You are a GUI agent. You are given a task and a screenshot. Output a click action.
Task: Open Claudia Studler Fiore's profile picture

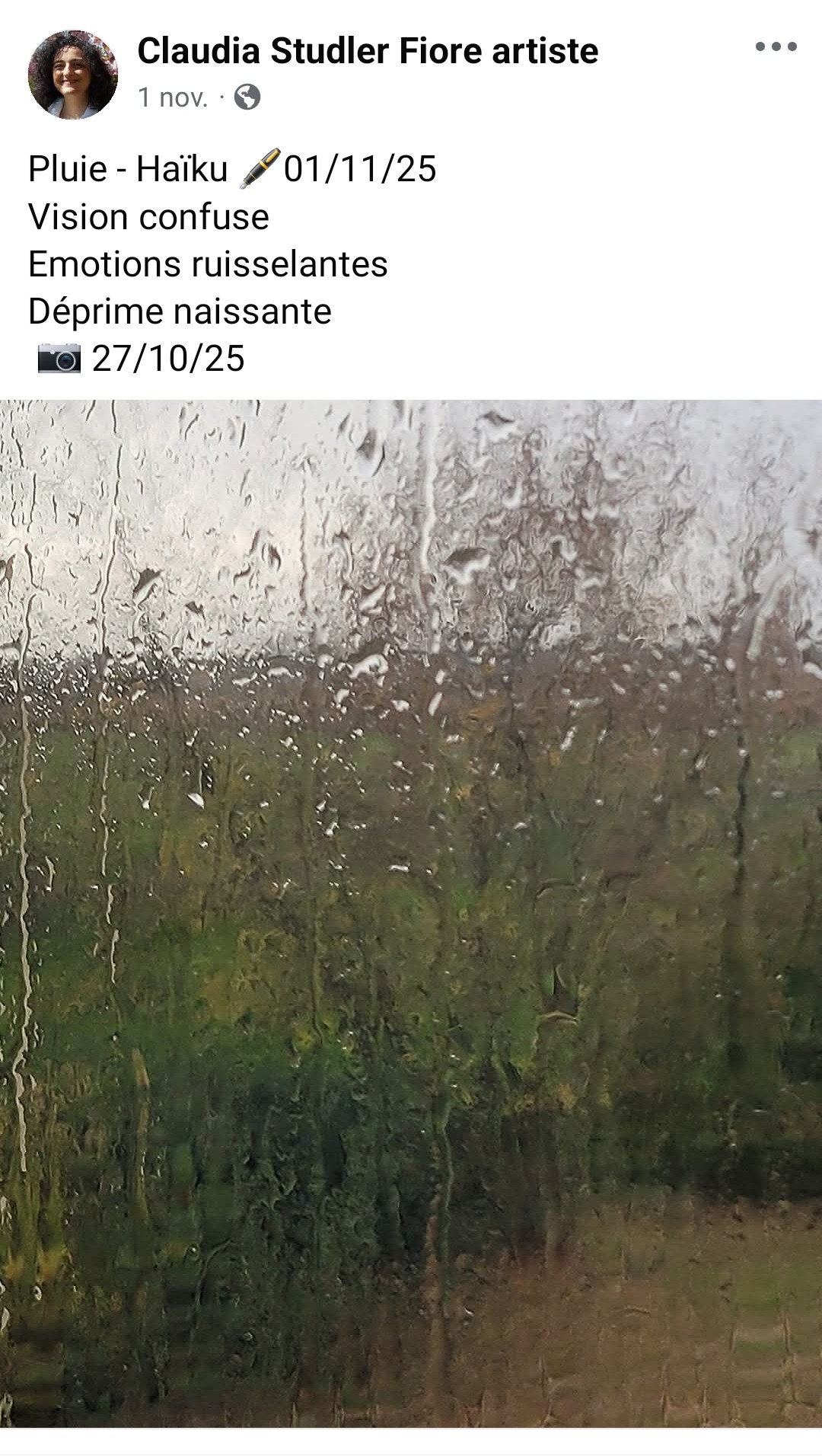(x=73, y=75)
